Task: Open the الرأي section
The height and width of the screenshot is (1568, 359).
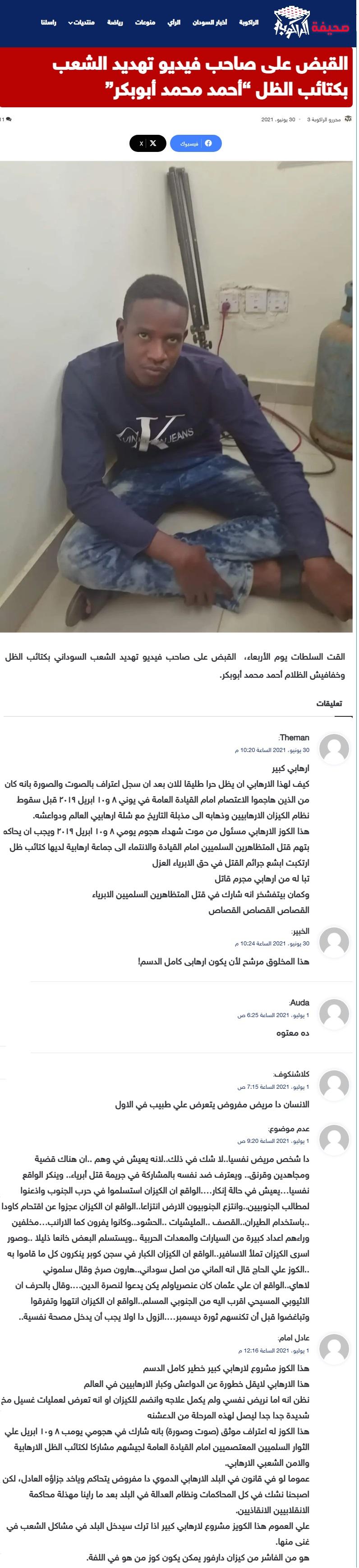Action: 174,23
